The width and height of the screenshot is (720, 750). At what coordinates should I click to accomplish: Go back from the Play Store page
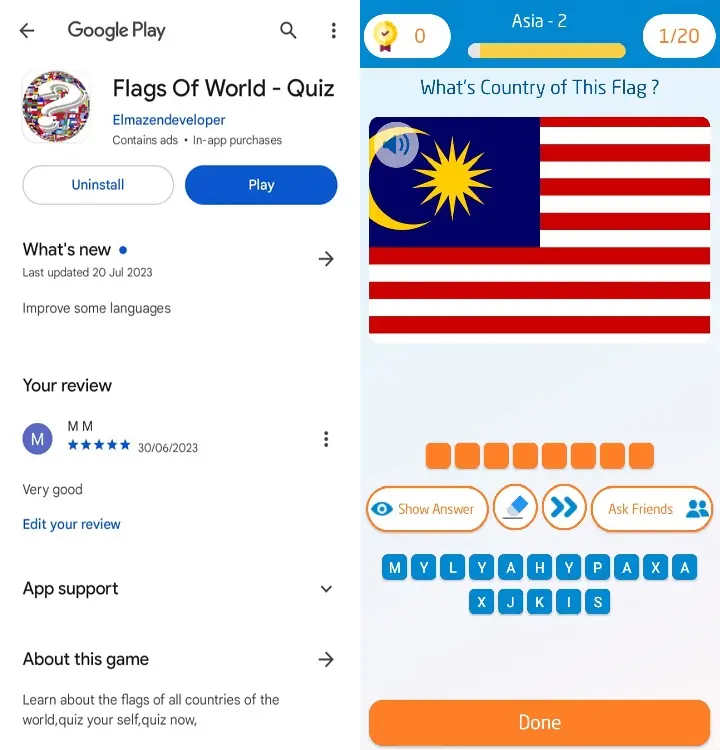(27, 30)
